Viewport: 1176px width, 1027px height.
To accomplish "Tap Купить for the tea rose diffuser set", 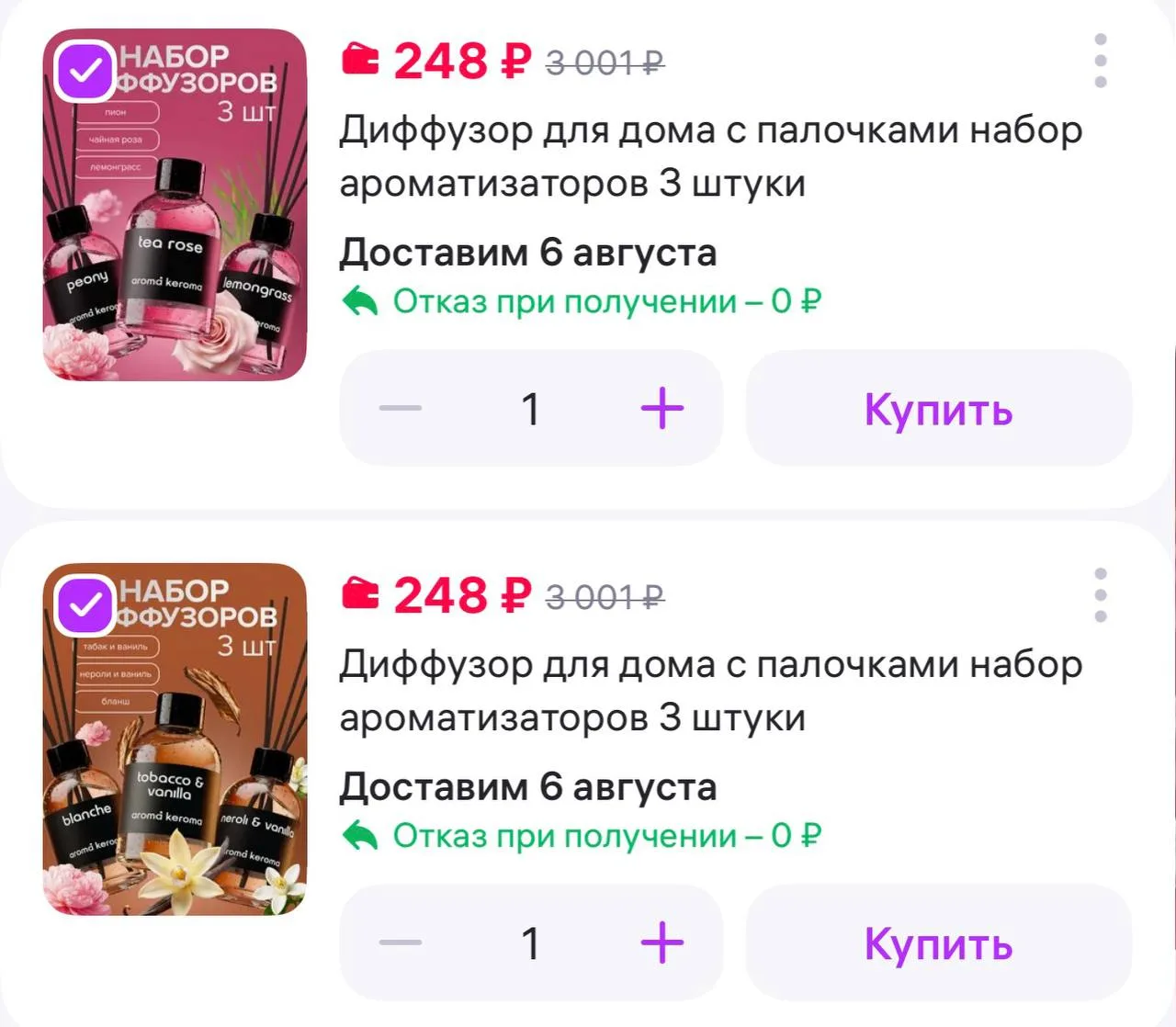I will pos(938,408).
